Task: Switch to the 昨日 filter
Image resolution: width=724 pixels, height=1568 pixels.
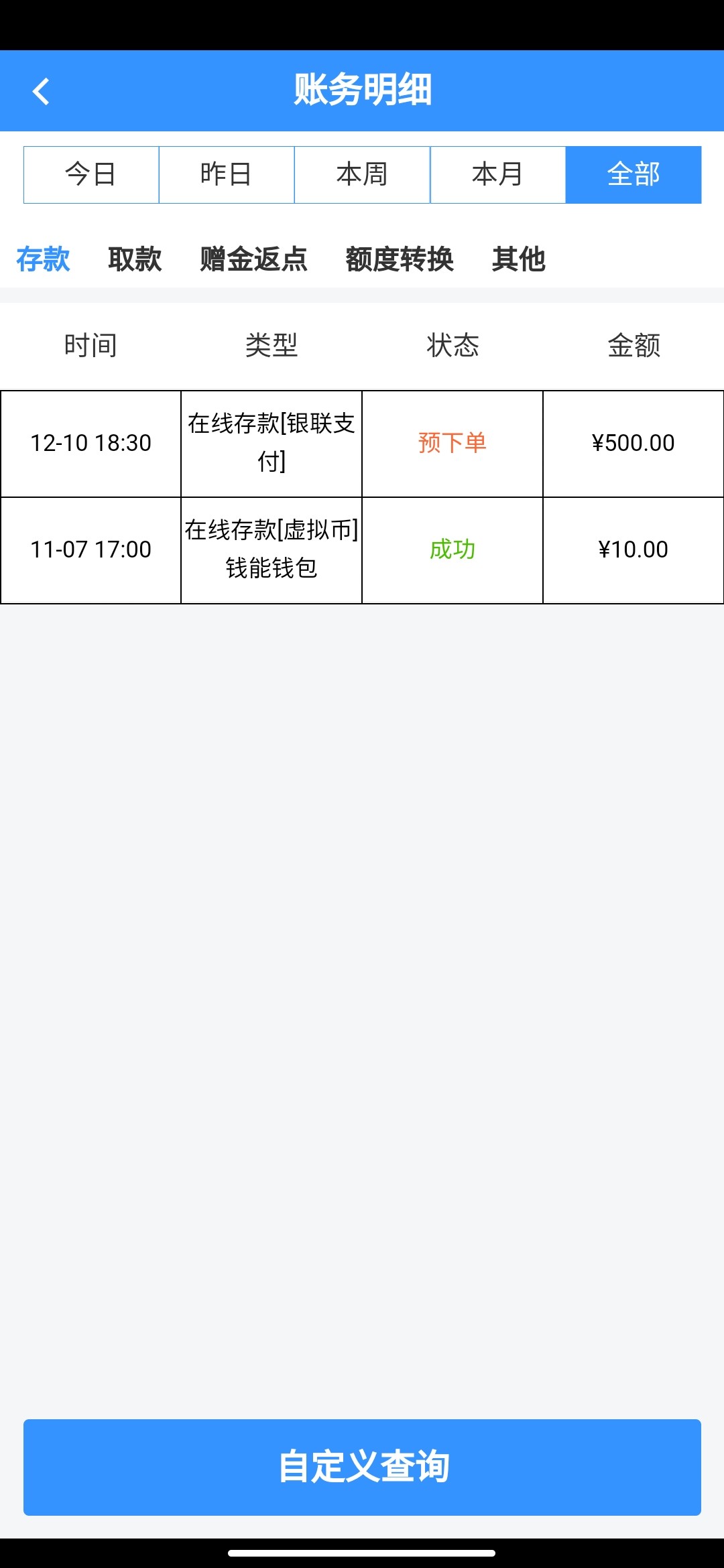Action: coord(227,174)
